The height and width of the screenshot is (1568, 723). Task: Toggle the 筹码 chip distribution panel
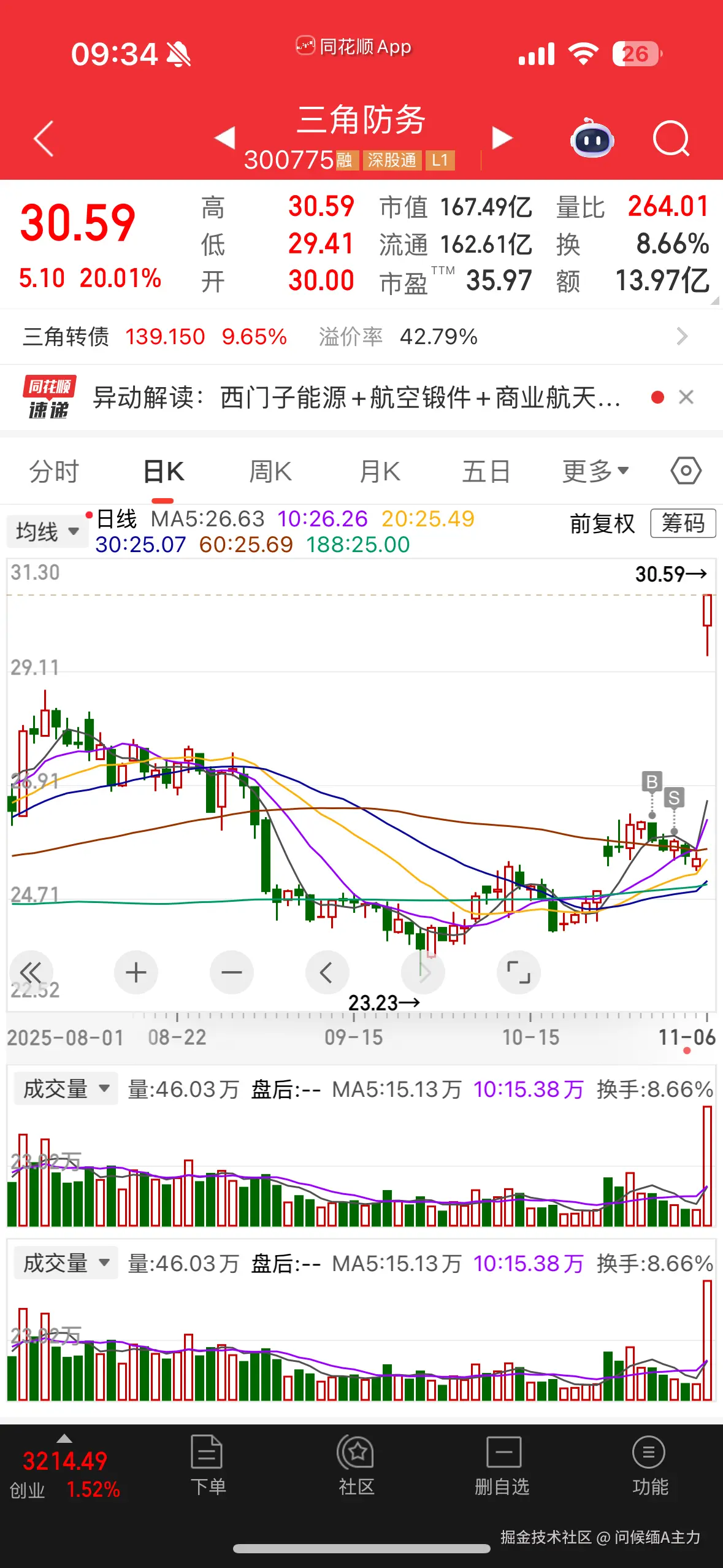coord(683,525)
